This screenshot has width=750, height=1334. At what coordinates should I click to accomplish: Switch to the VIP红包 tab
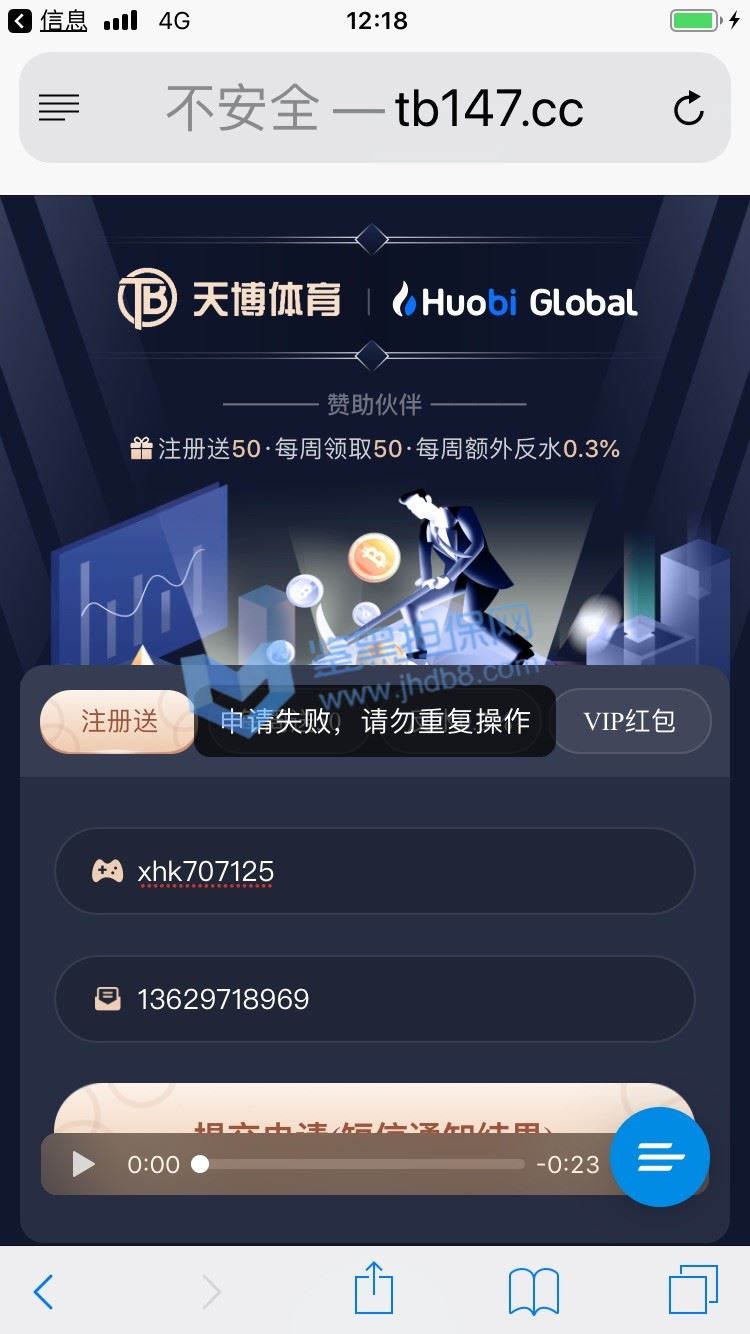coord(630,721)
